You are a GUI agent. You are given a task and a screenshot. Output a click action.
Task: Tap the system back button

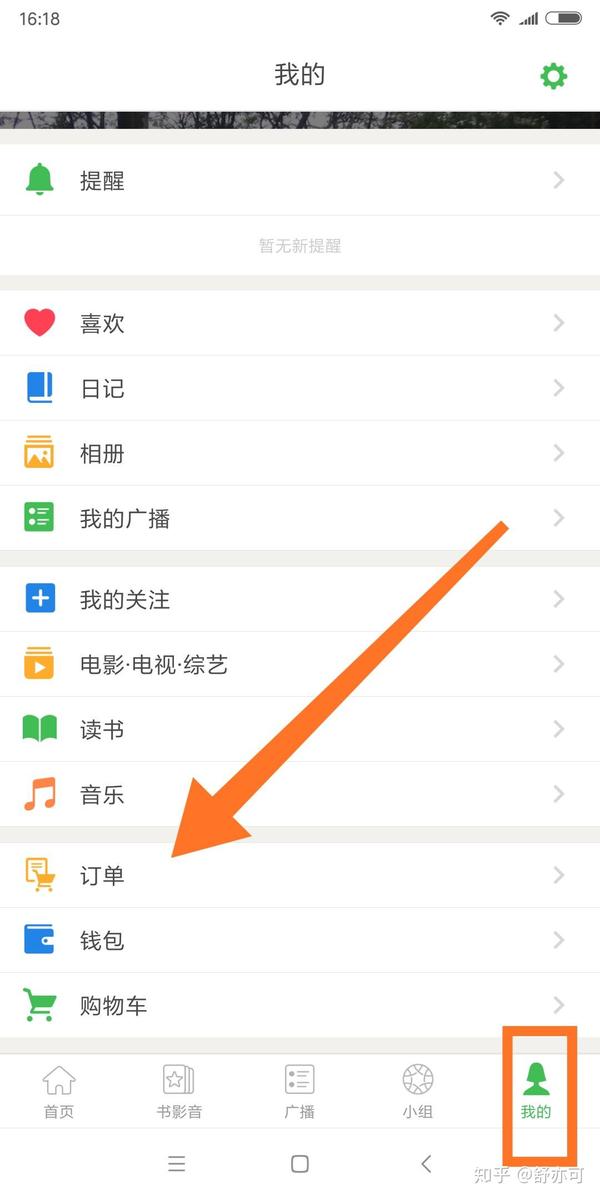[426, 1163]
